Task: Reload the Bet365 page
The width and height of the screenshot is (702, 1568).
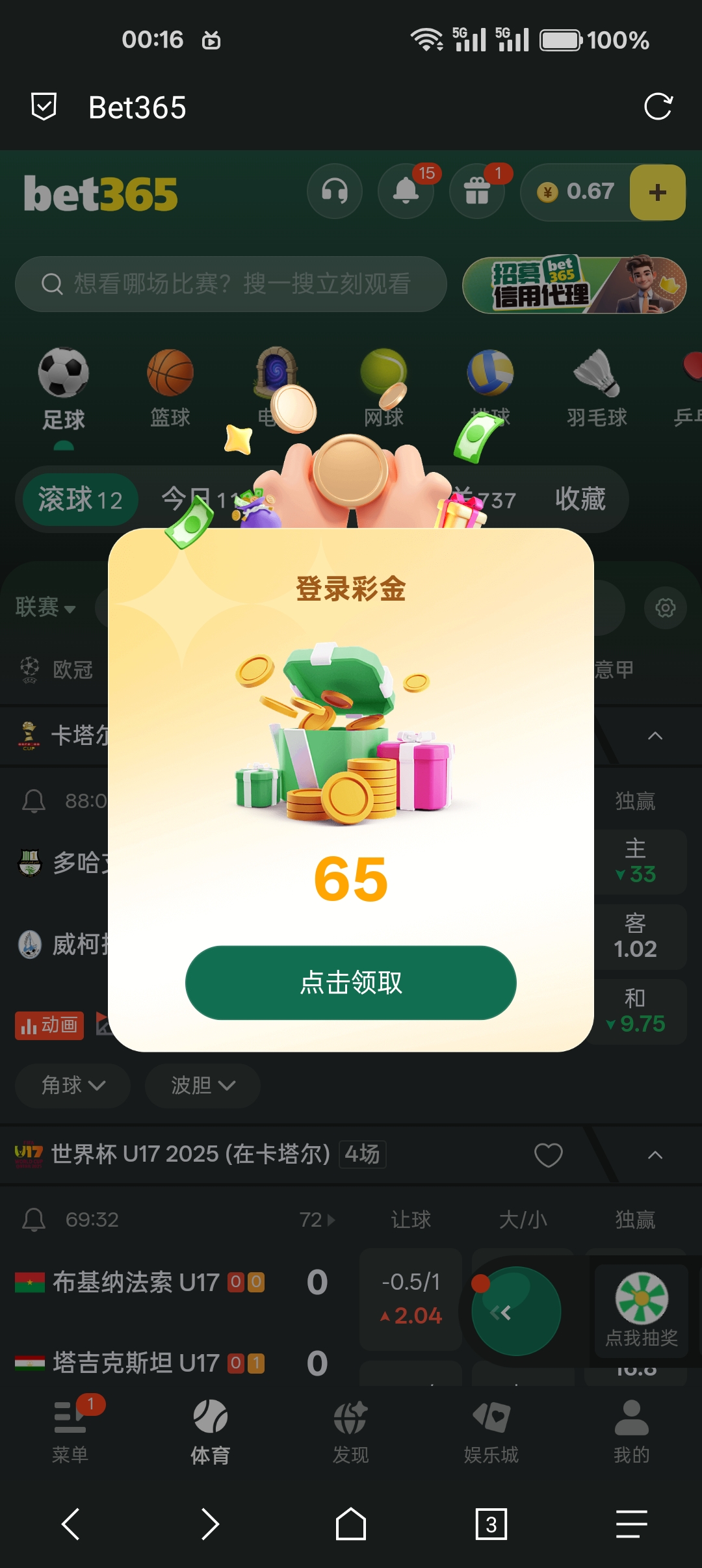Action: pyautogui.click(x=658, y=107)
